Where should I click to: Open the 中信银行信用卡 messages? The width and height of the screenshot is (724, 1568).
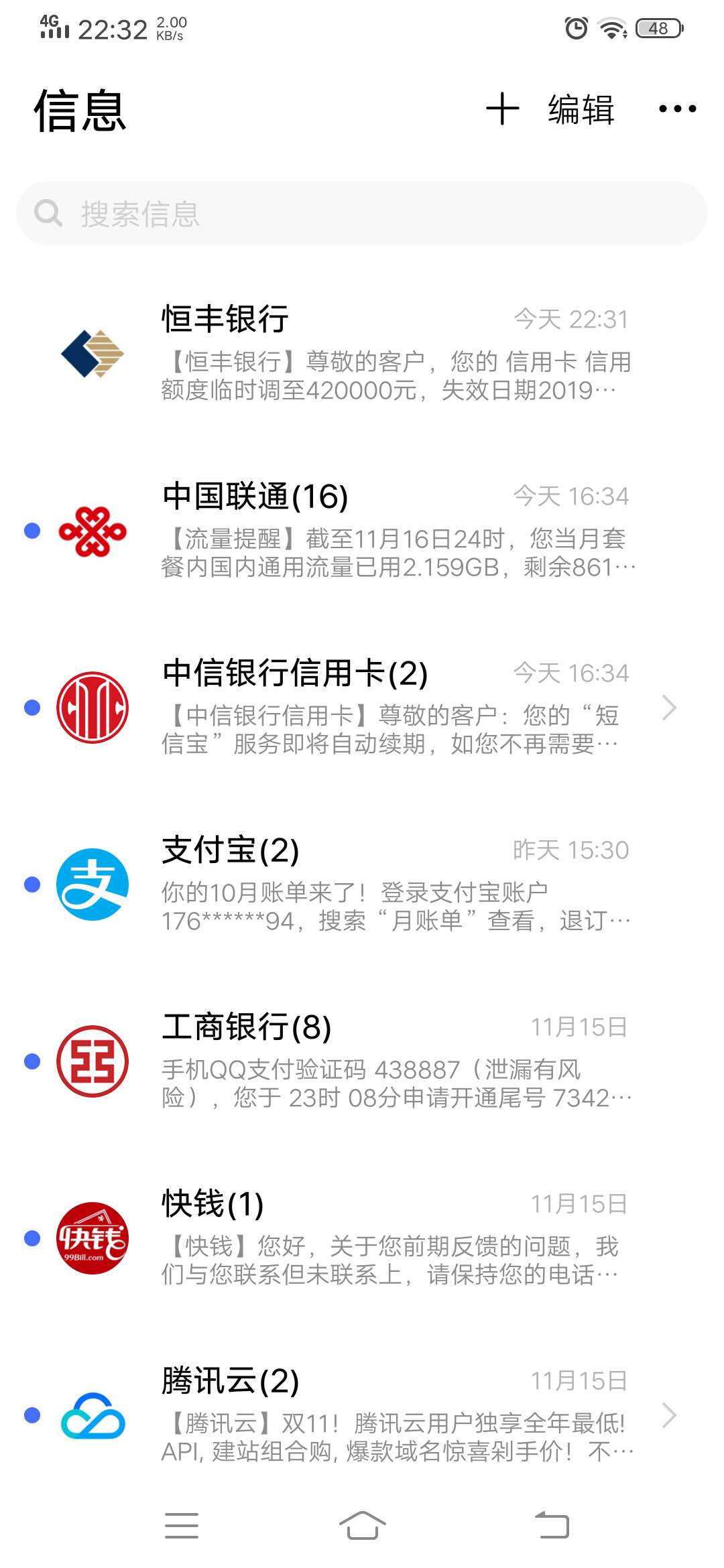(x=362, y=708)
